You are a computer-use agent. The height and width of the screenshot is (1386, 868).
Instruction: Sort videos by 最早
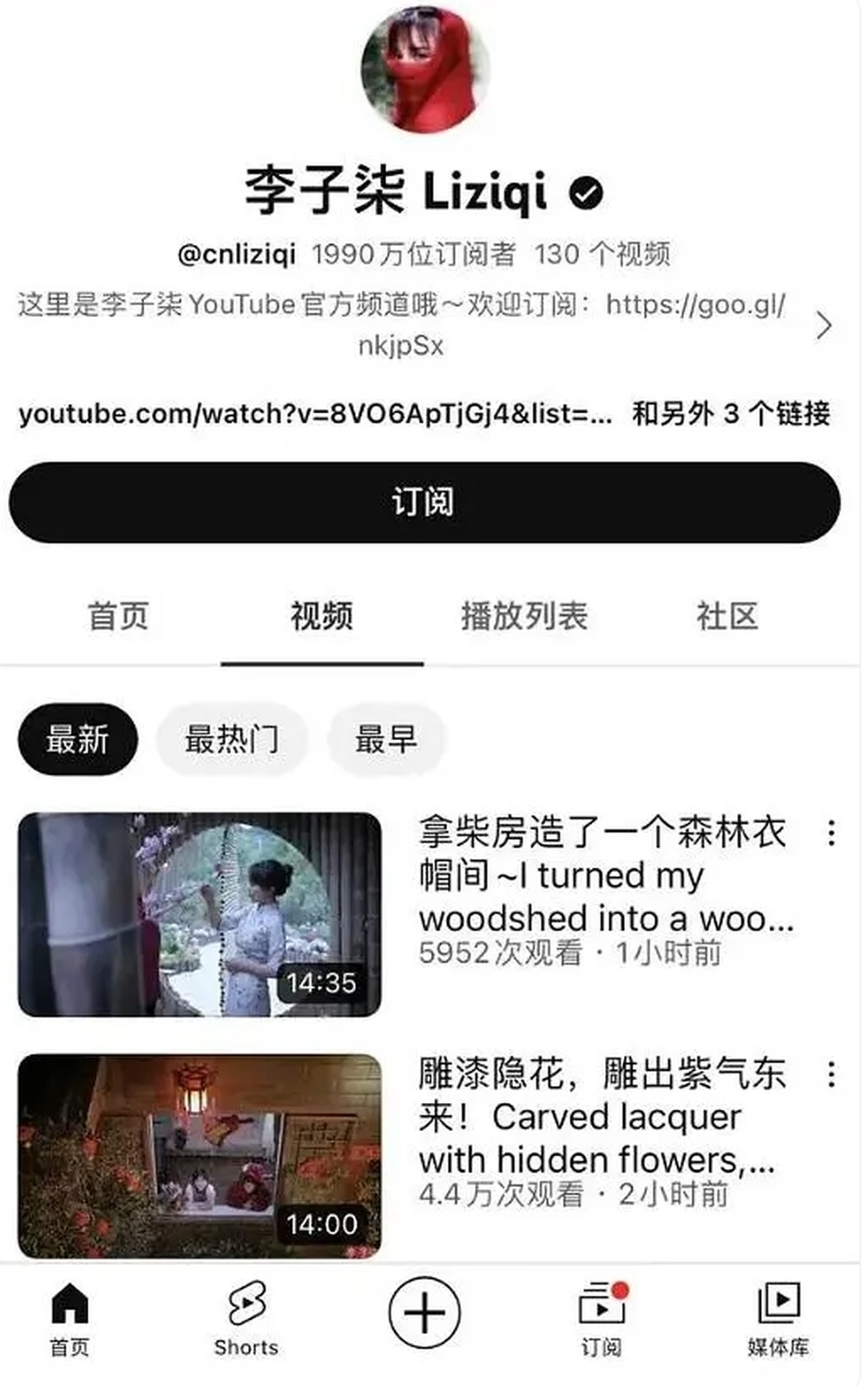coord(385,740)
